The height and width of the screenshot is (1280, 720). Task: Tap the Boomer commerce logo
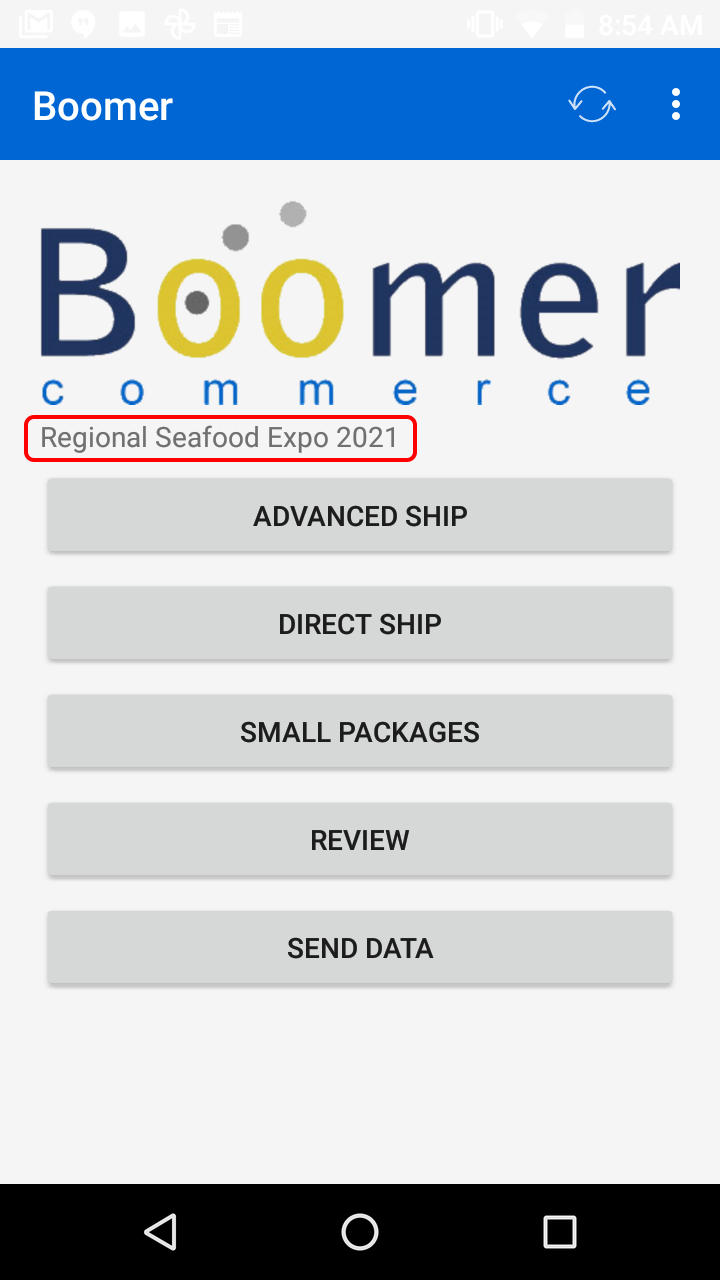point(358,300)
